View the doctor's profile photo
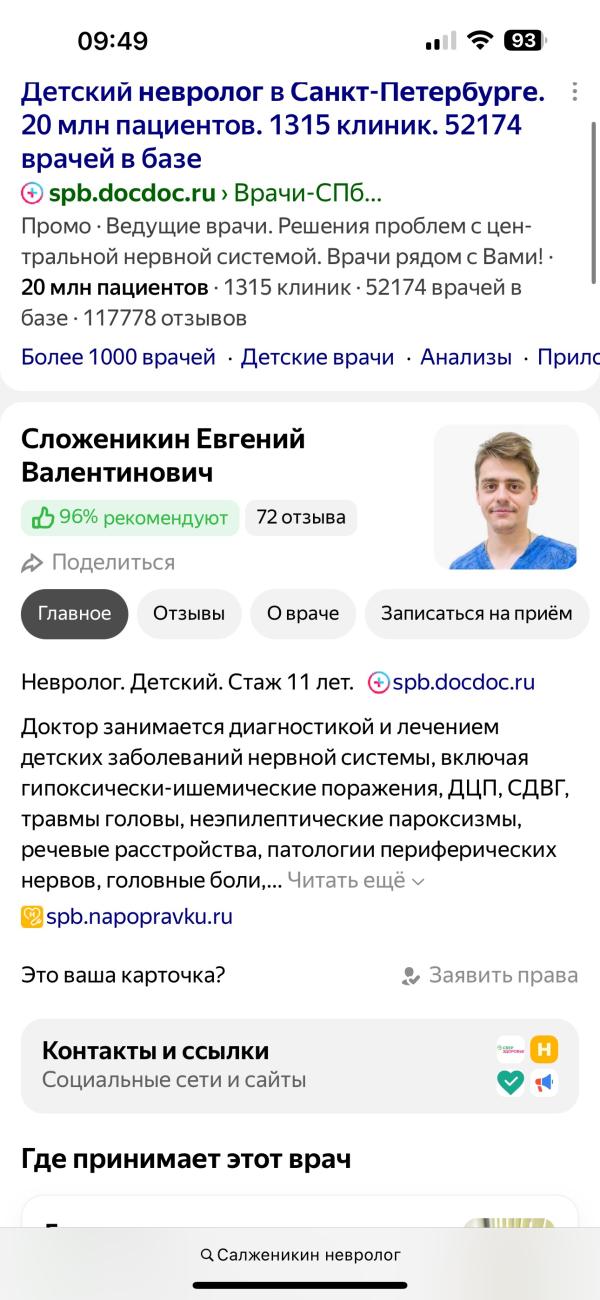The height and width of the screenshot is (1300, 600). tap(506, 497)
